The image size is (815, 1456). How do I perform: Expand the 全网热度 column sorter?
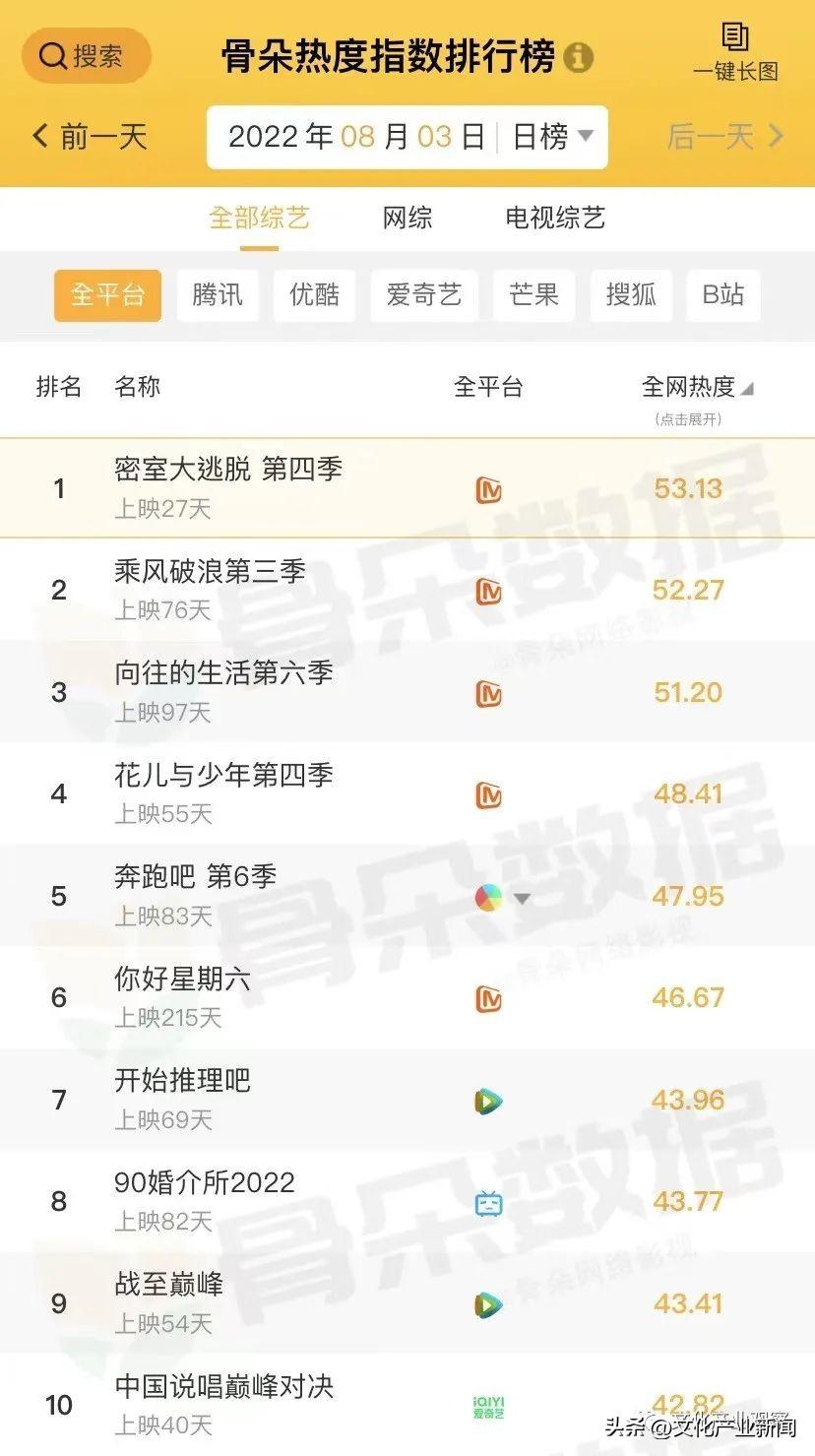click(697, 388)
